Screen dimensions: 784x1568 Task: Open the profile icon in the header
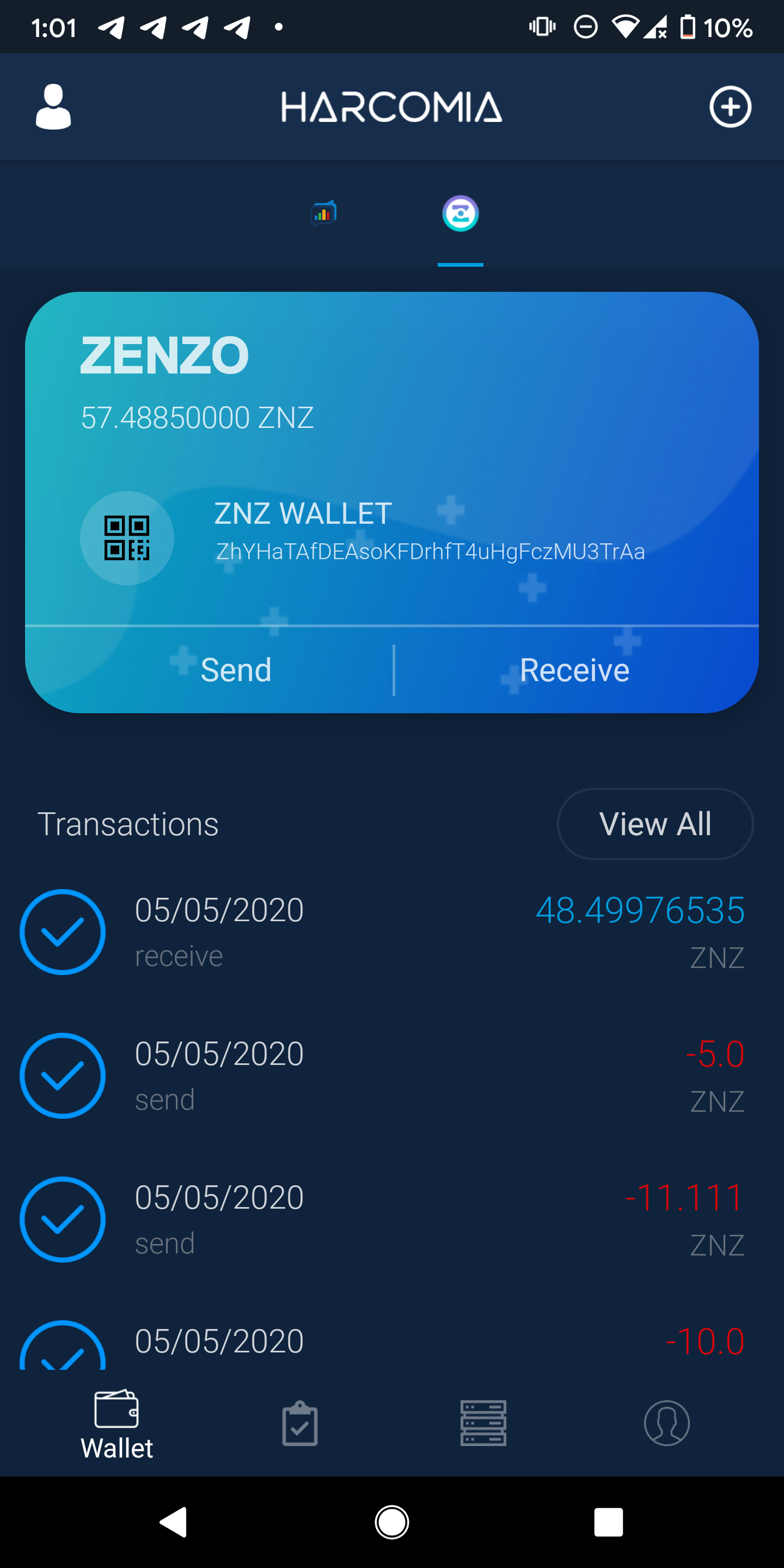point(53,107)
